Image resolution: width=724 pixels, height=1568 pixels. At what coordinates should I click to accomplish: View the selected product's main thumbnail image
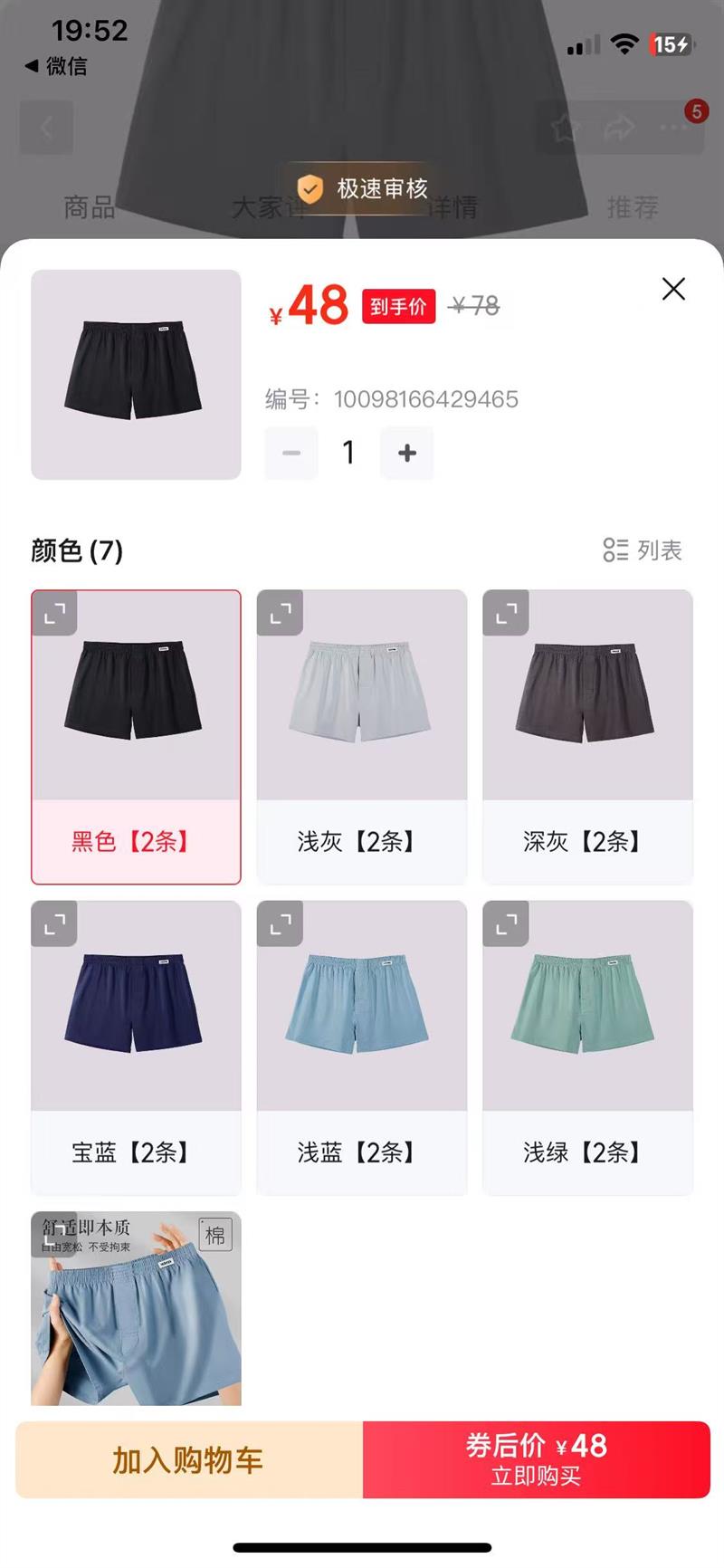point(136,374)
